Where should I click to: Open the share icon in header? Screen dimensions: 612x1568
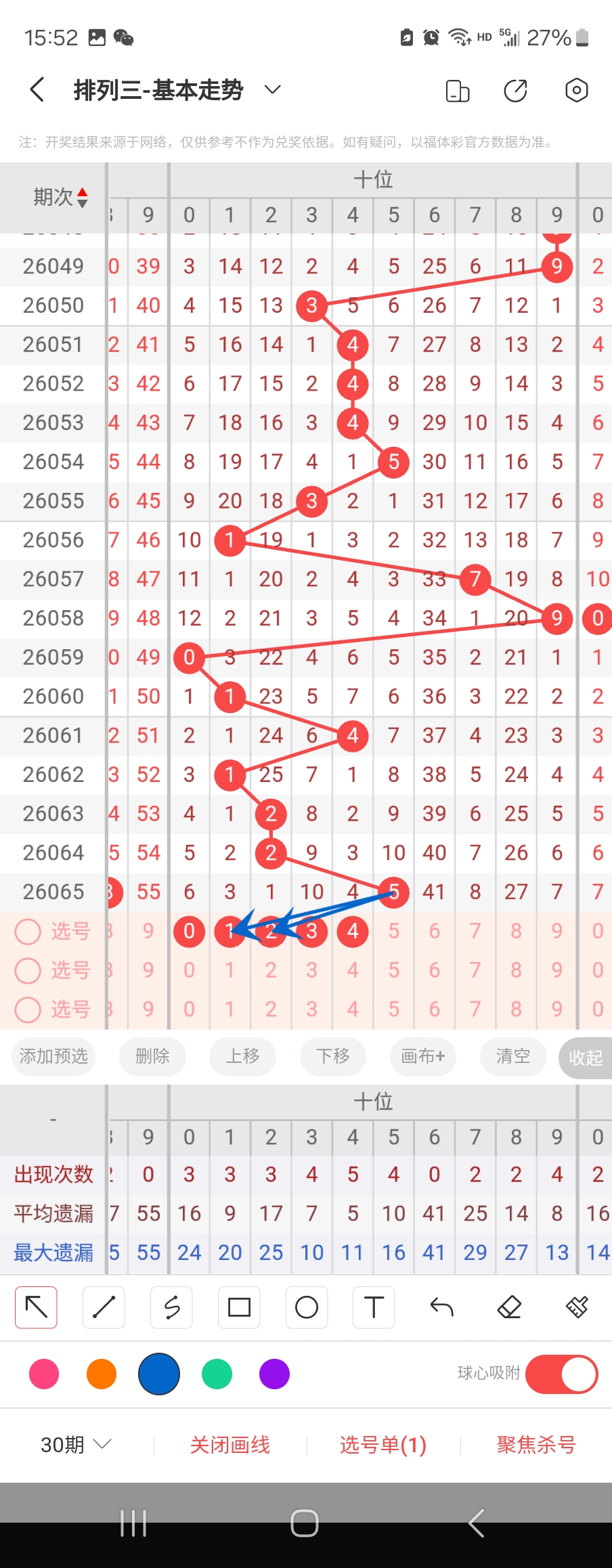point(515,90)
